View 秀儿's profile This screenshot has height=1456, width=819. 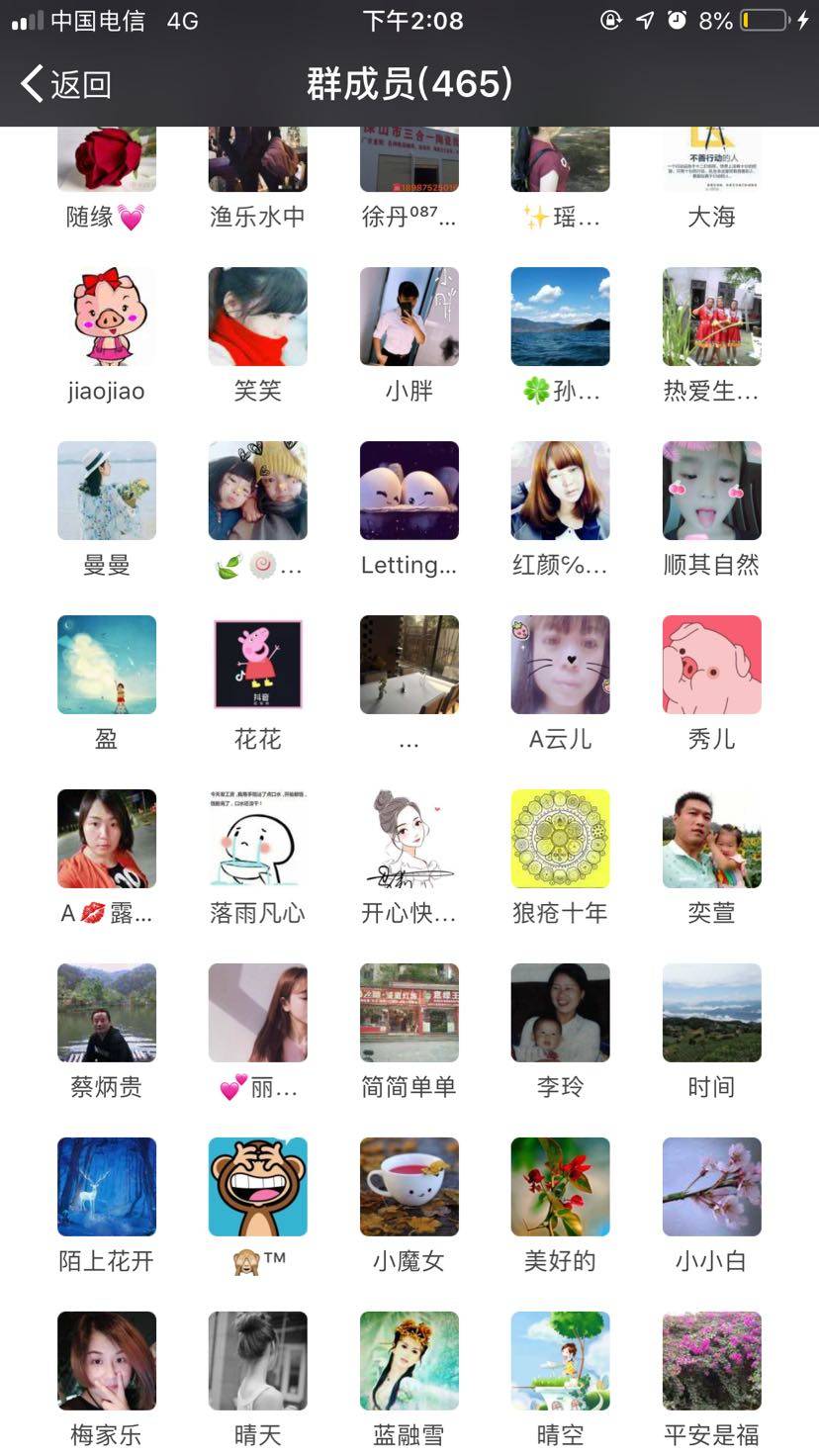point(712,665)
